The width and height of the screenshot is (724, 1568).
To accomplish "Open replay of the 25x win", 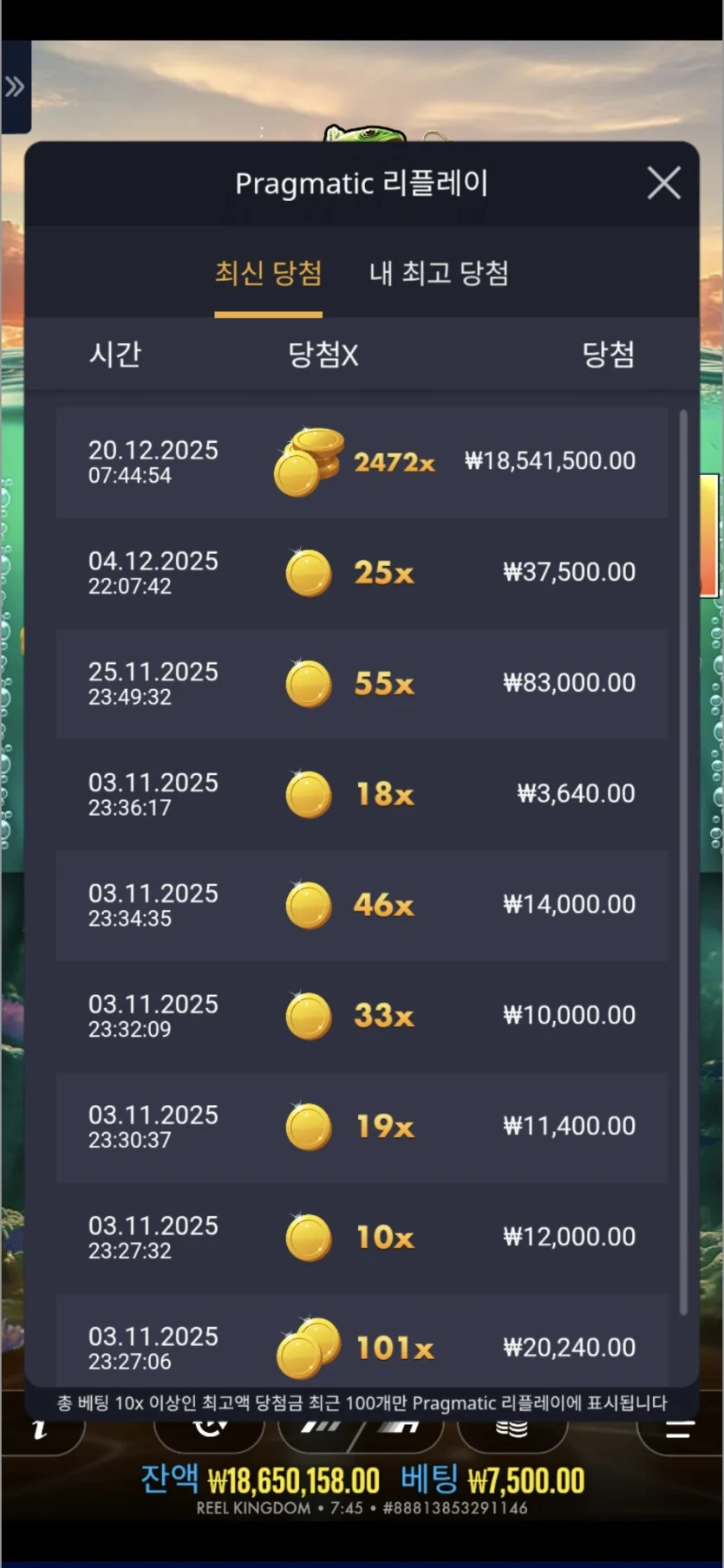I will (x=362, y=573).
